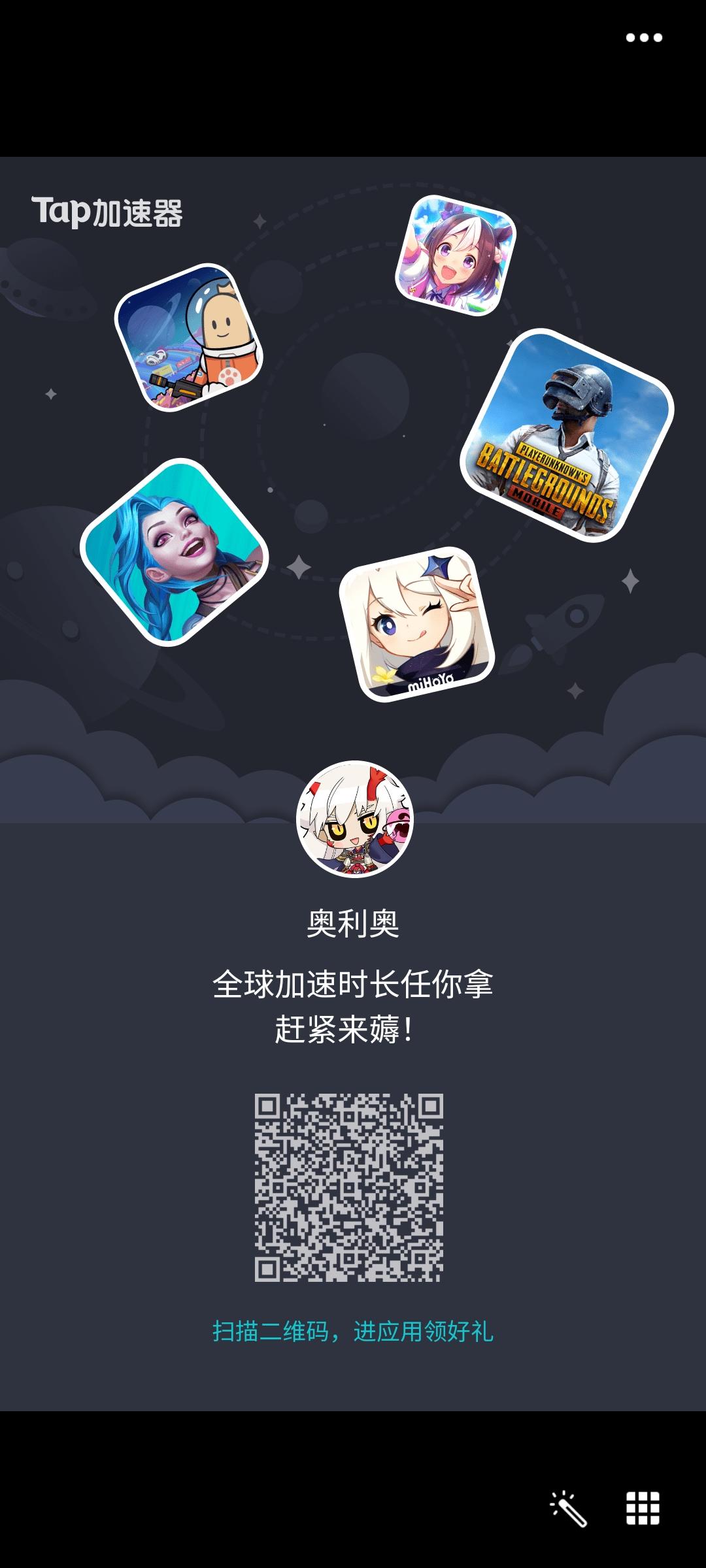Open the three-dot more options menu
Image resolution: width=706 pixels, height=1568 pixels.
(643, 38)
